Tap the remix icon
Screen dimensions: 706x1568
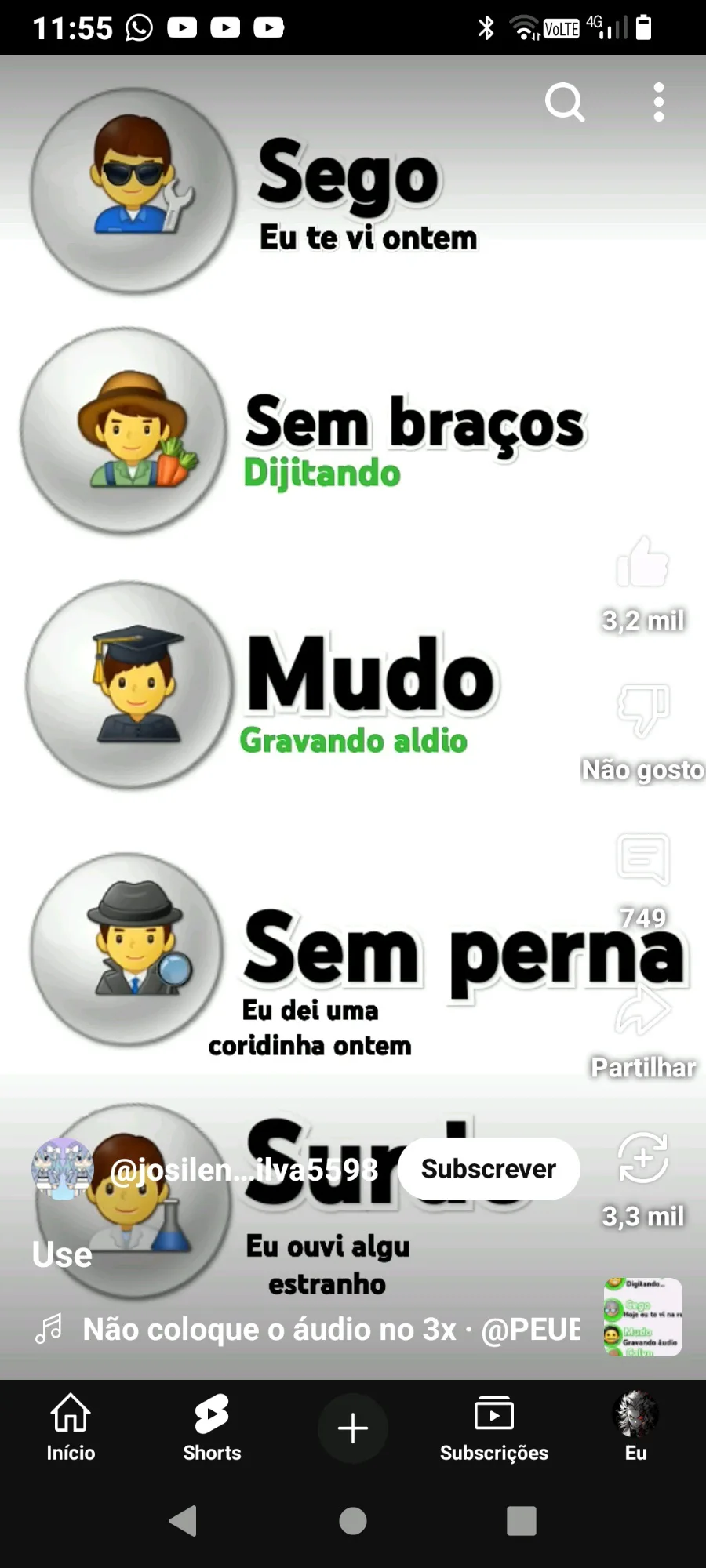point(642,1157)
